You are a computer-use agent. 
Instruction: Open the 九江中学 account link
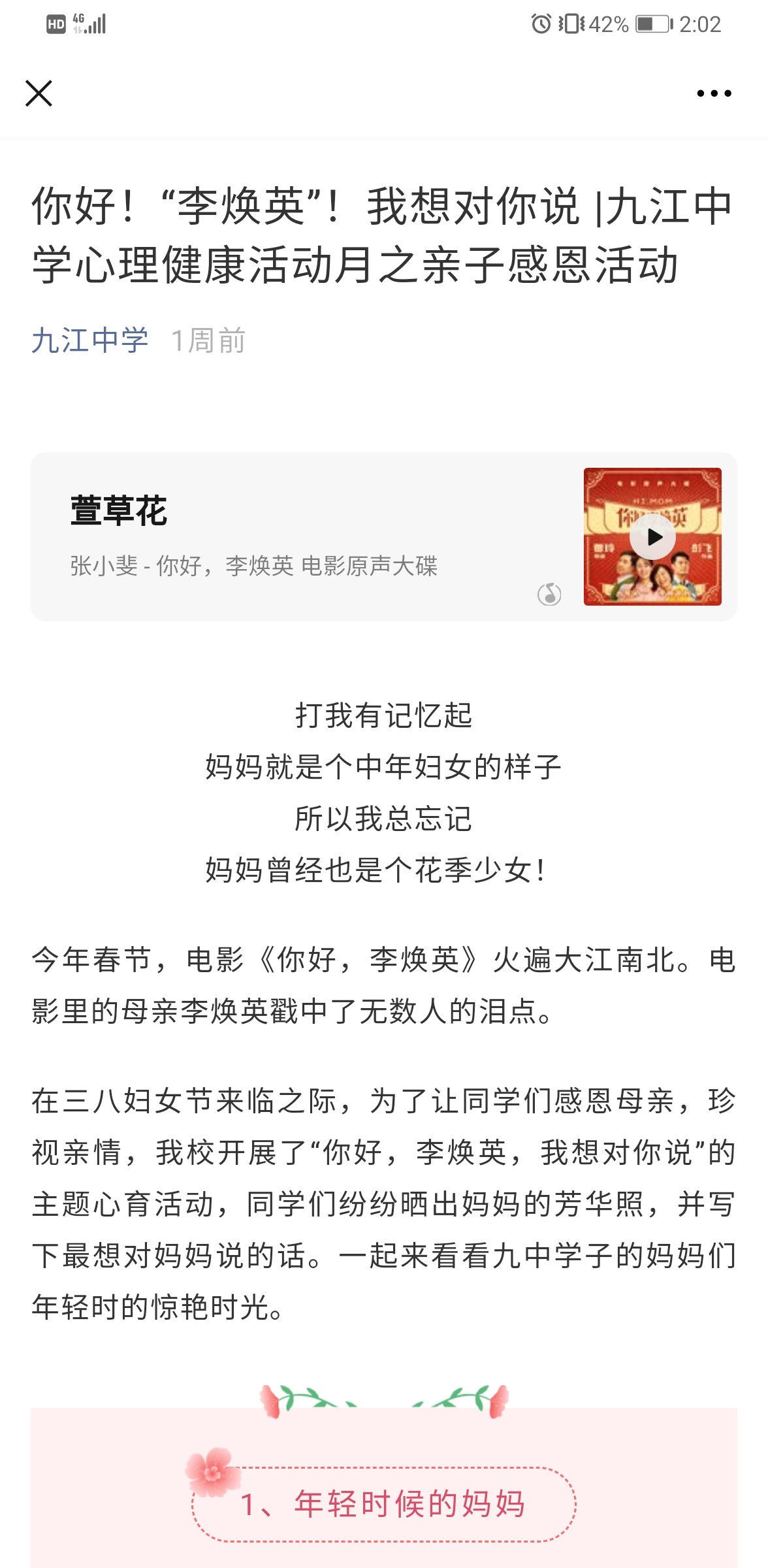tap(90, 340)
